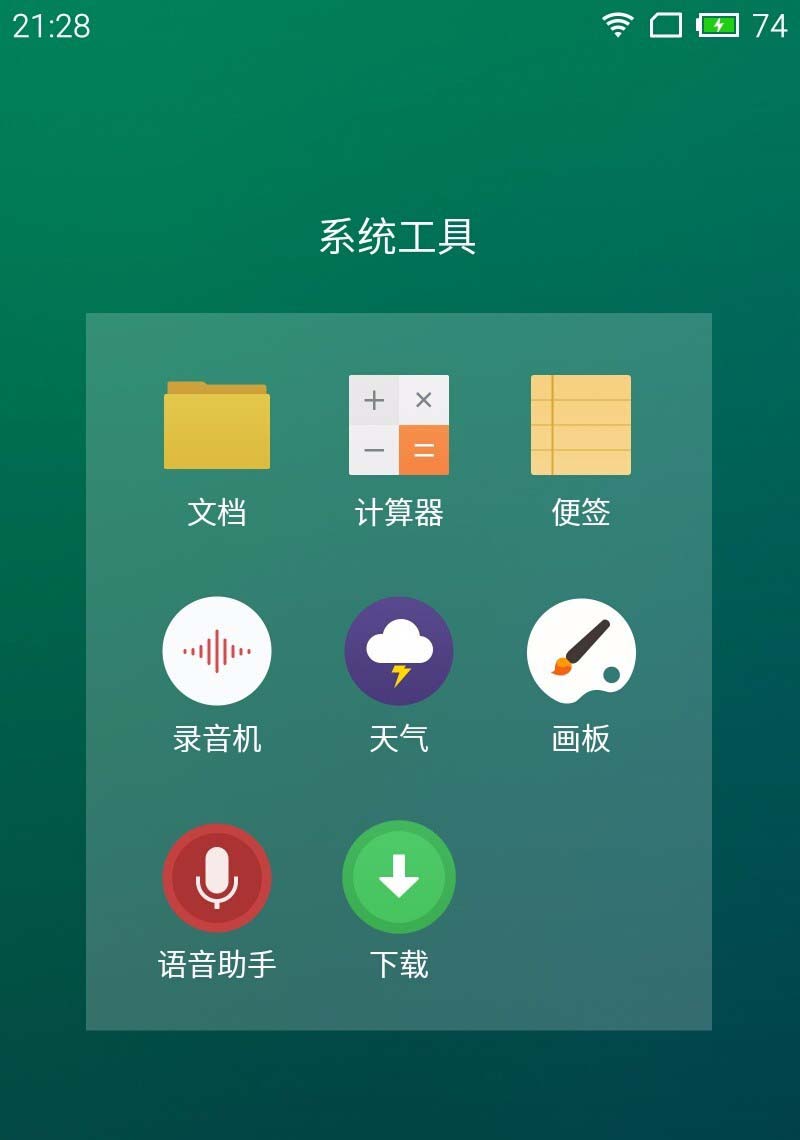Image resolution: width=800 pixels, height=1140 pixels.
Task: Open the 便签 notes app
Action: 581,426
